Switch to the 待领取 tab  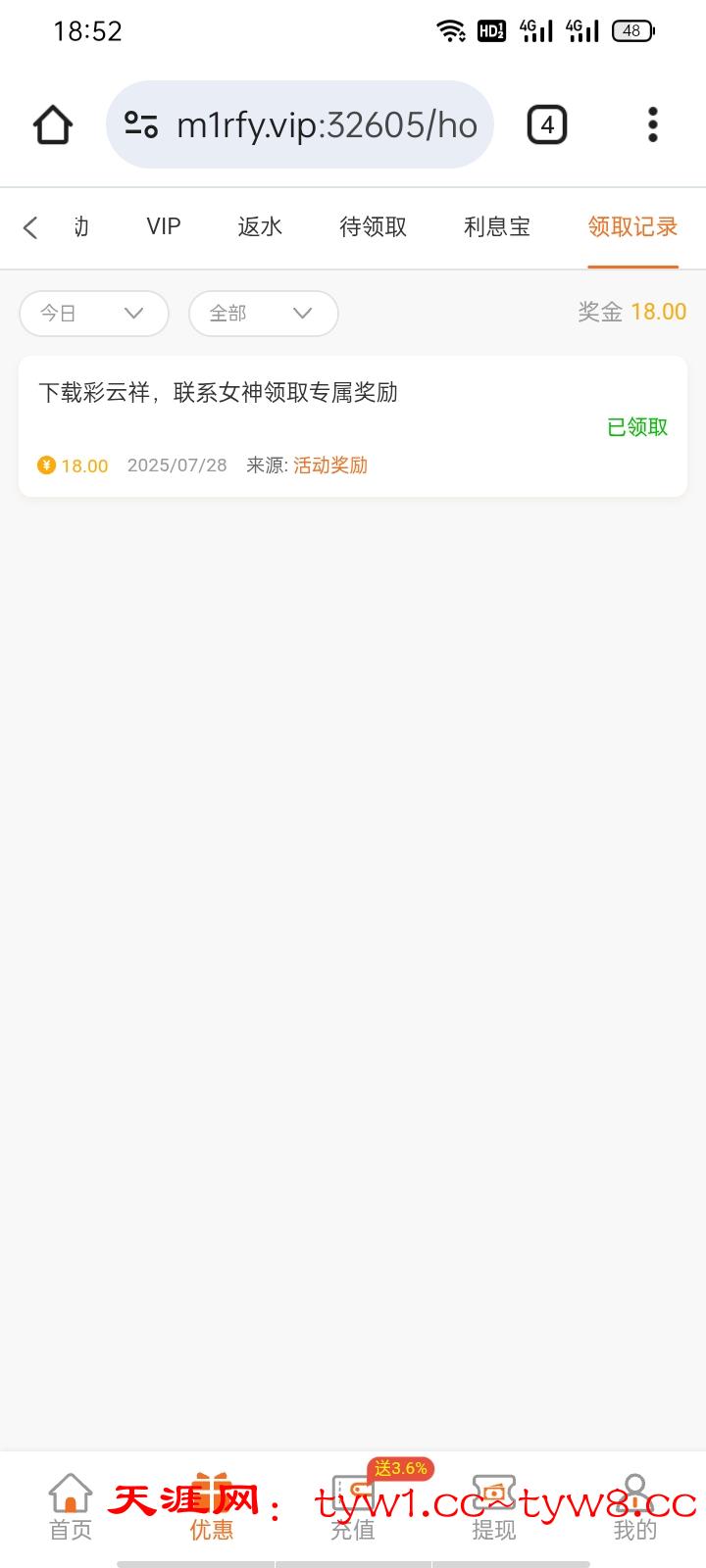[373, 227]
